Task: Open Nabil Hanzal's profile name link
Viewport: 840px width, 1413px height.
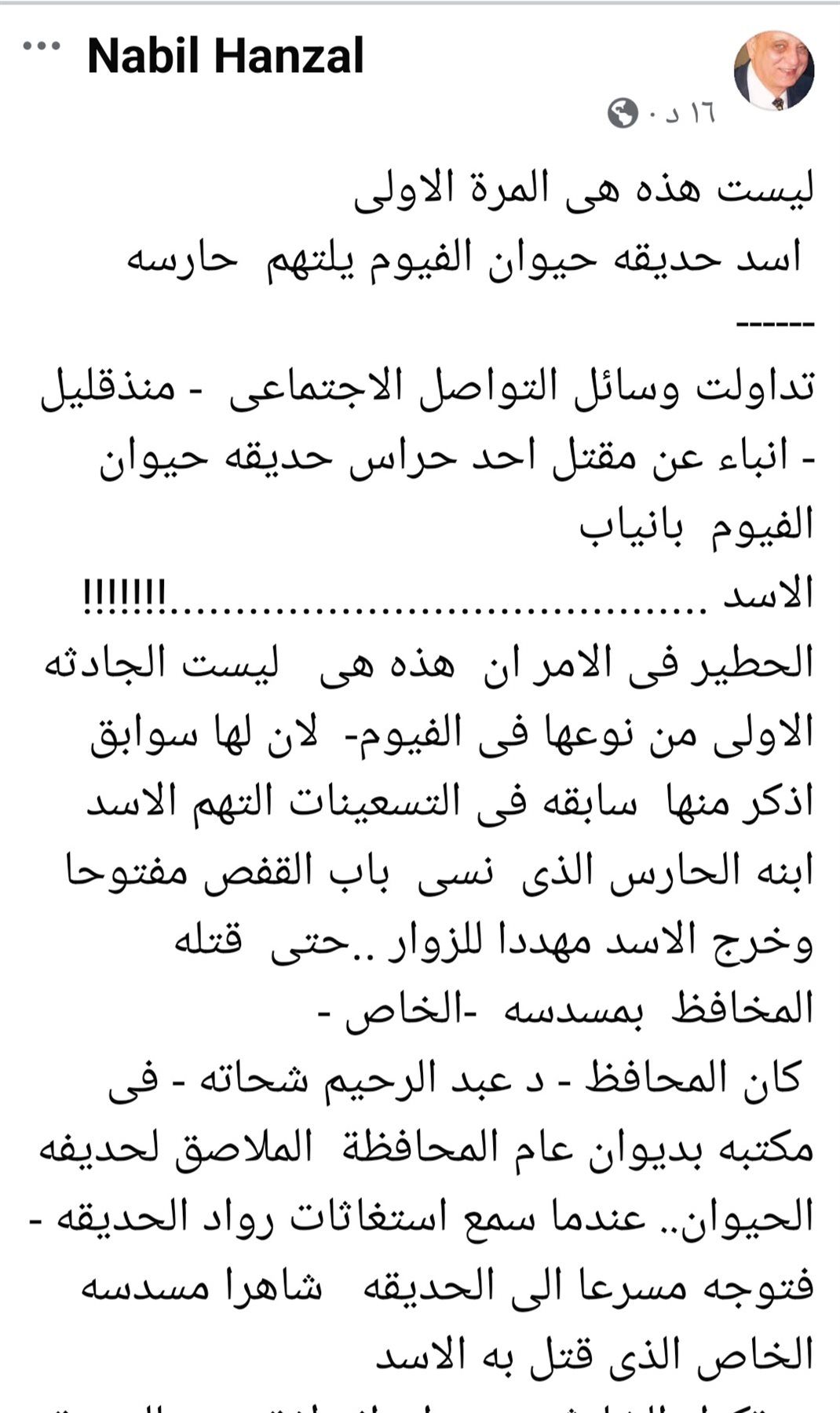Action: pos(225,56)
